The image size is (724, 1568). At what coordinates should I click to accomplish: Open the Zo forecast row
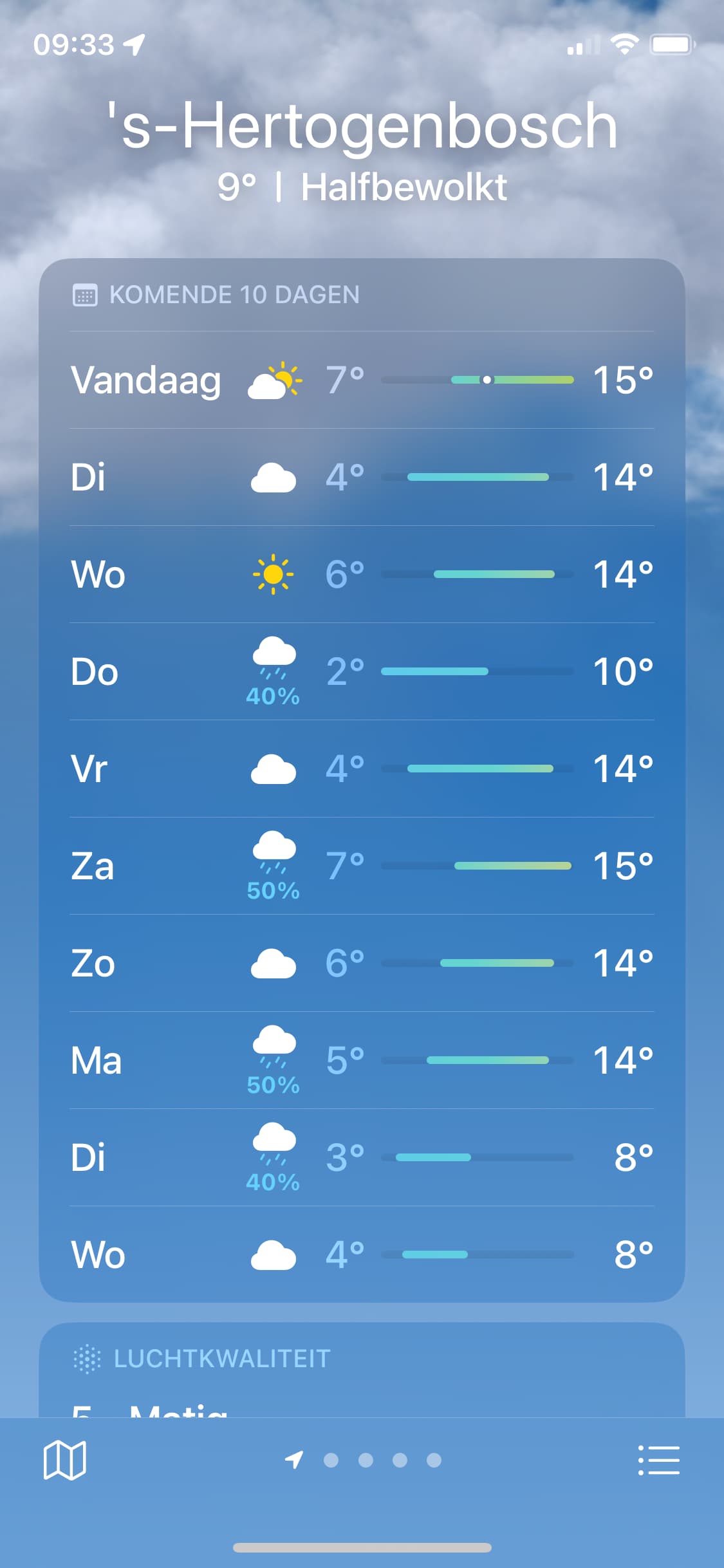point(362,963)
